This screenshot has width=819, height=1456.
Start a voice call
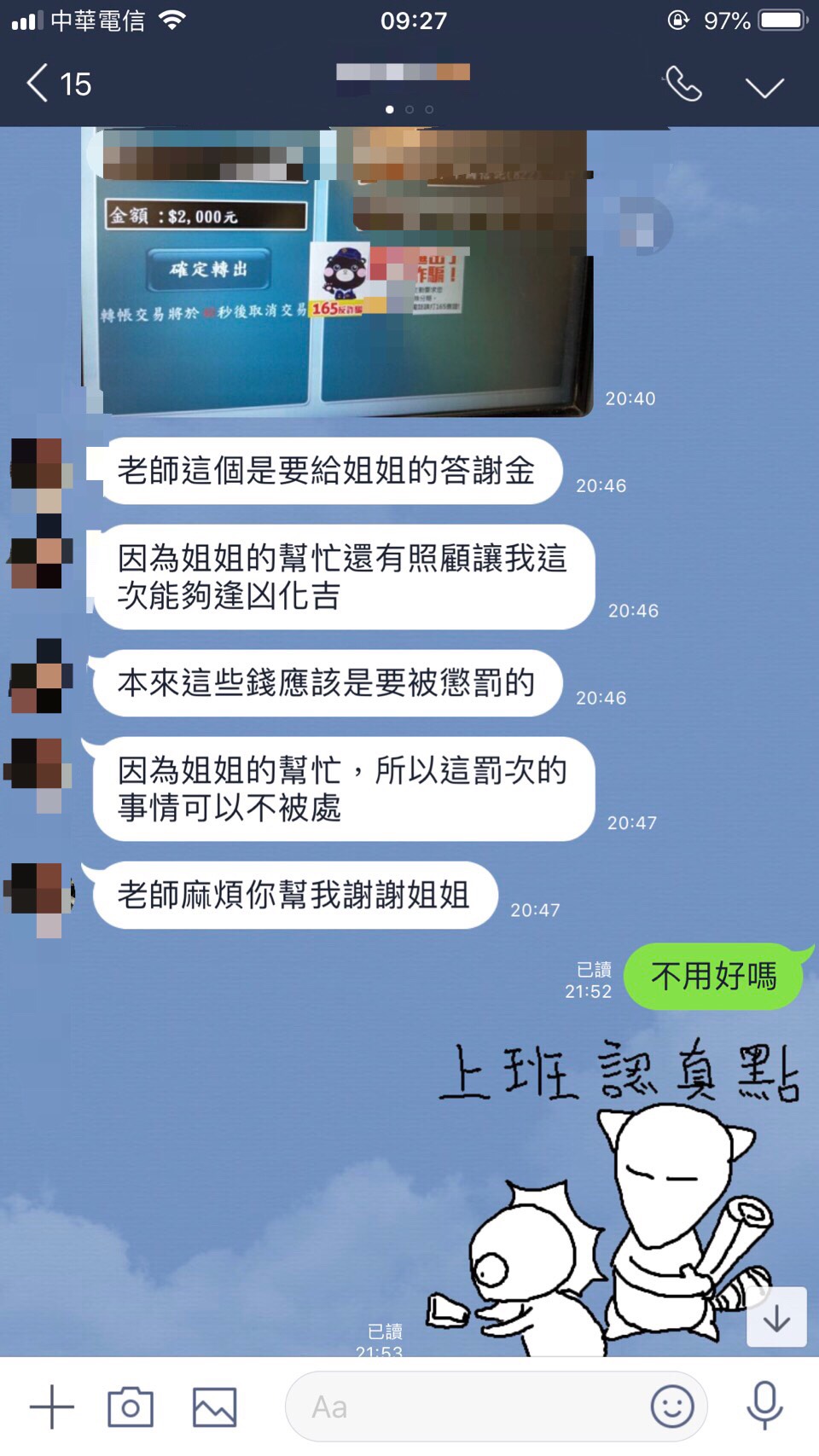[x=682, y=84]
